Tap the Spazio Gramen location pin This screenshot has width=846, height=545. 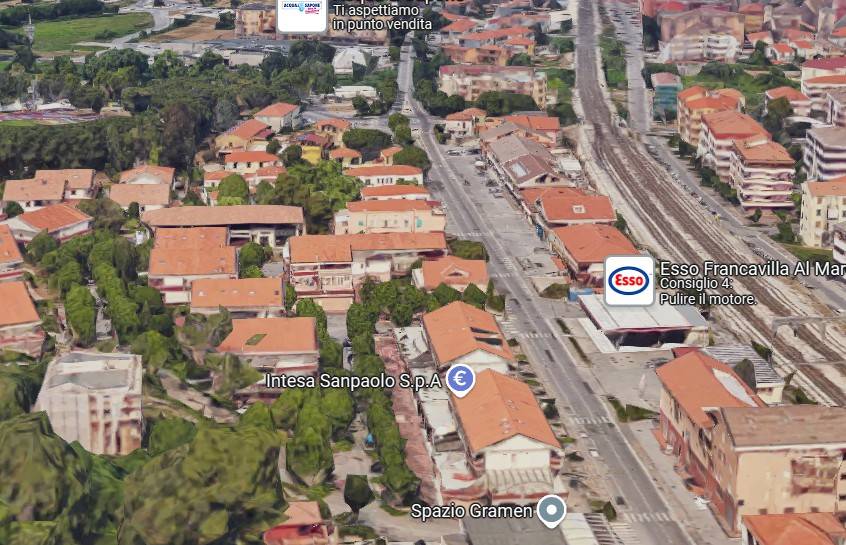coord(551,511)
